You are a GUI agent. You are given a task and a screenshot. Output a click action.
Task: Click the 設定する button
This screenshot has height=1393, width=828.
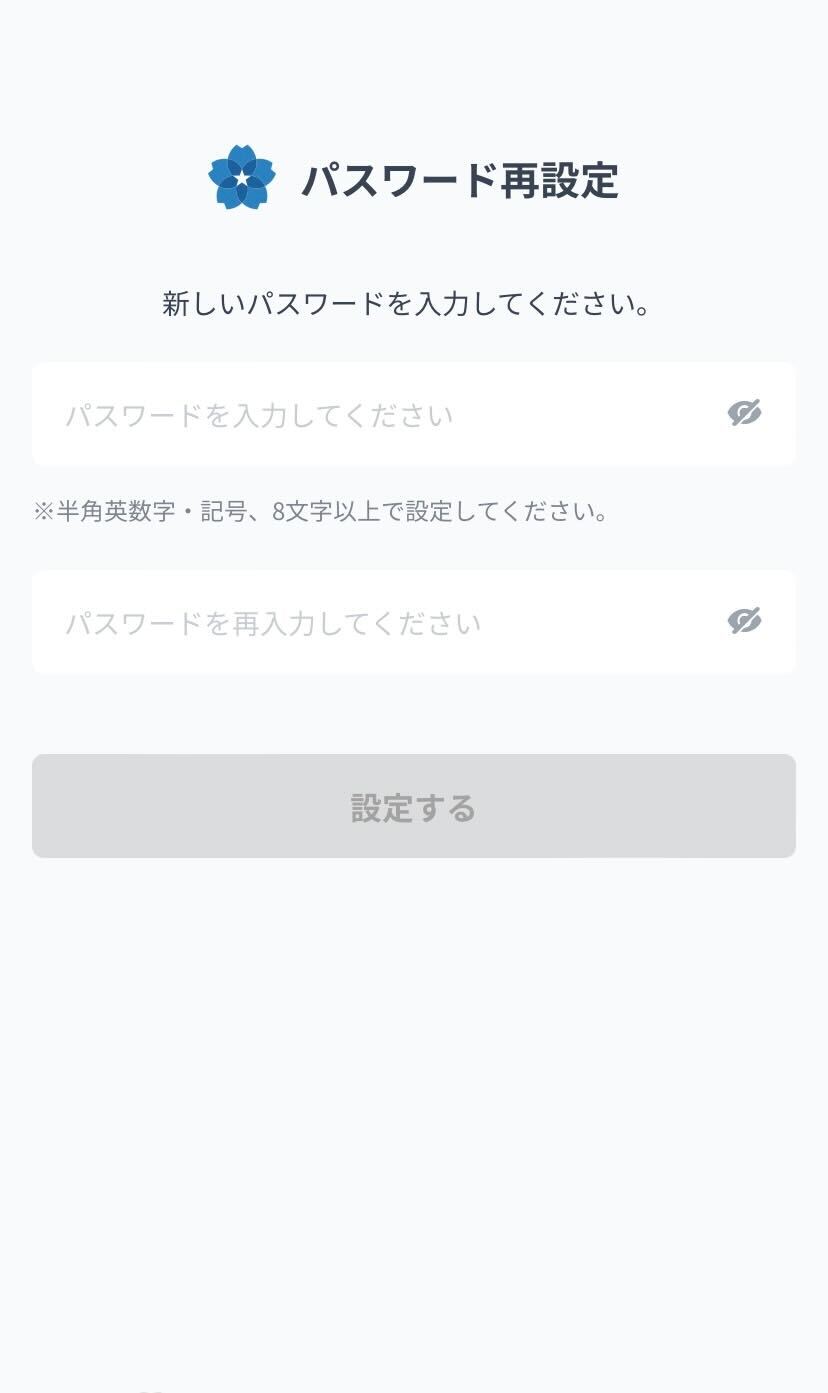point(414,806)
